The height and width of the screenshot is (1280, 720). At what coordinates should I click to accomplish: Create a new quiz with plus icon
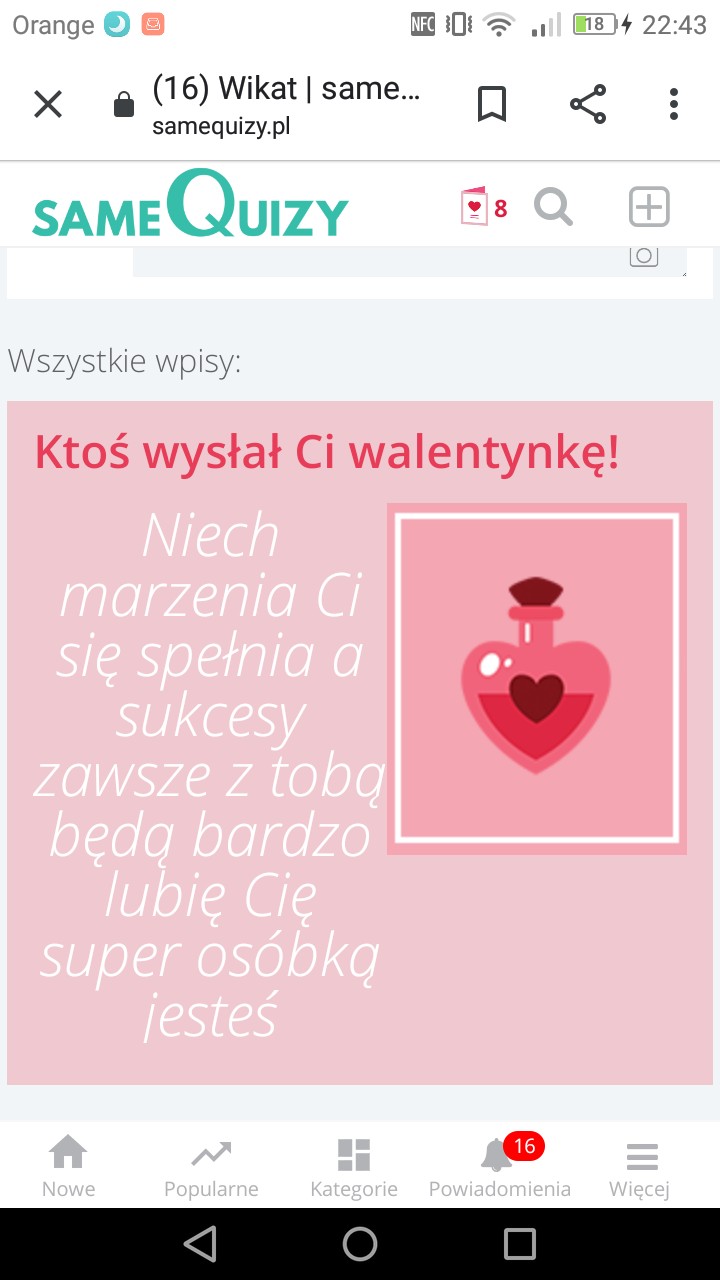(649, 207)
